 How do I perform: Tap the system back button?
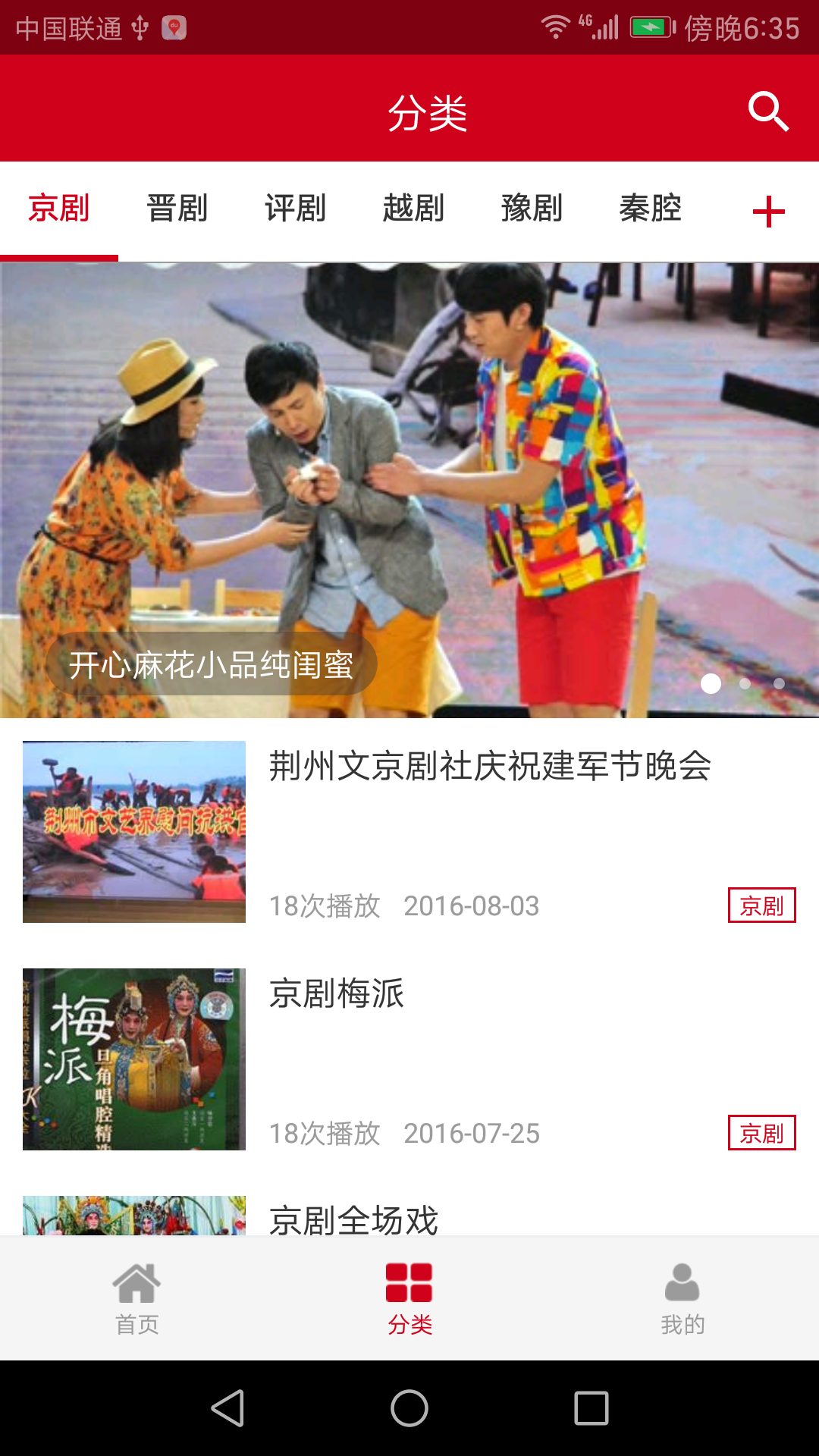[x=227, y=1408]
